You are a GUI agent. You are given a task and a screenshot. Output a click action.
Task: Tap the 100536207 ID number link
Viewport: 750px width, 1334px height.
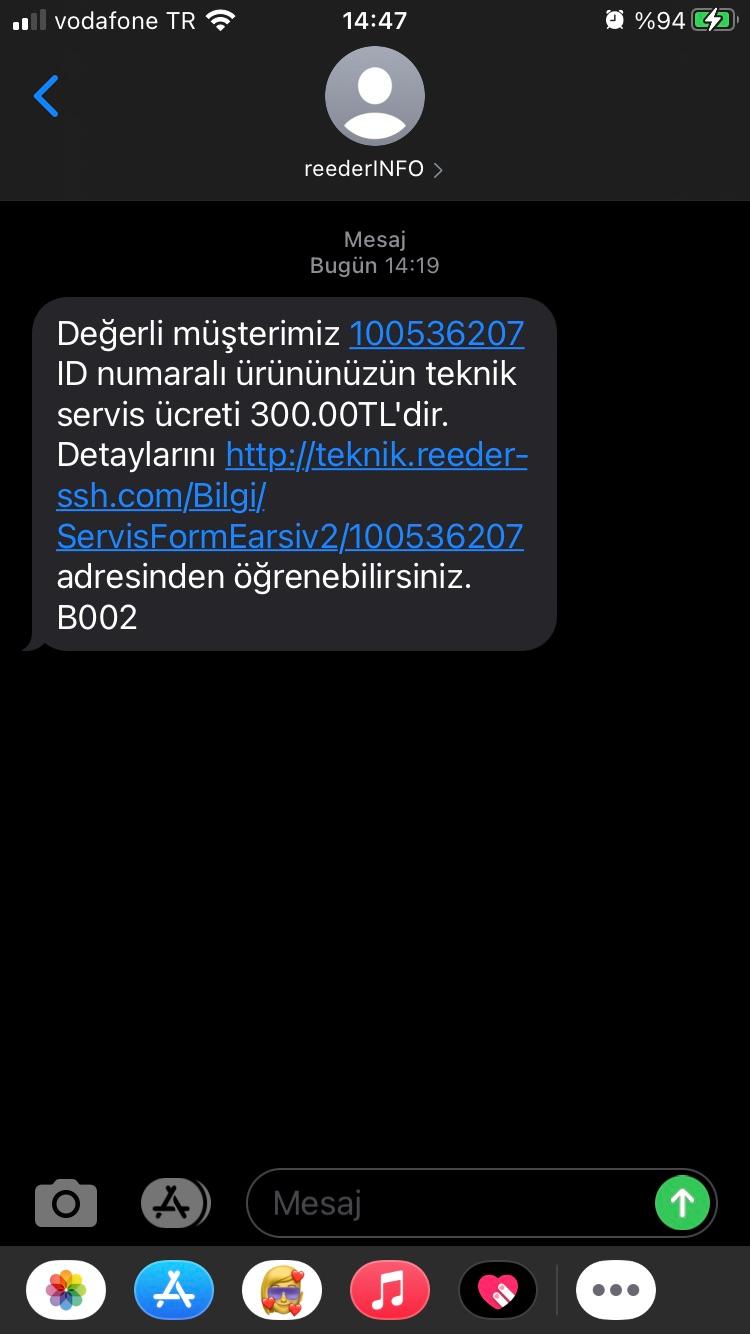point(437,333)
